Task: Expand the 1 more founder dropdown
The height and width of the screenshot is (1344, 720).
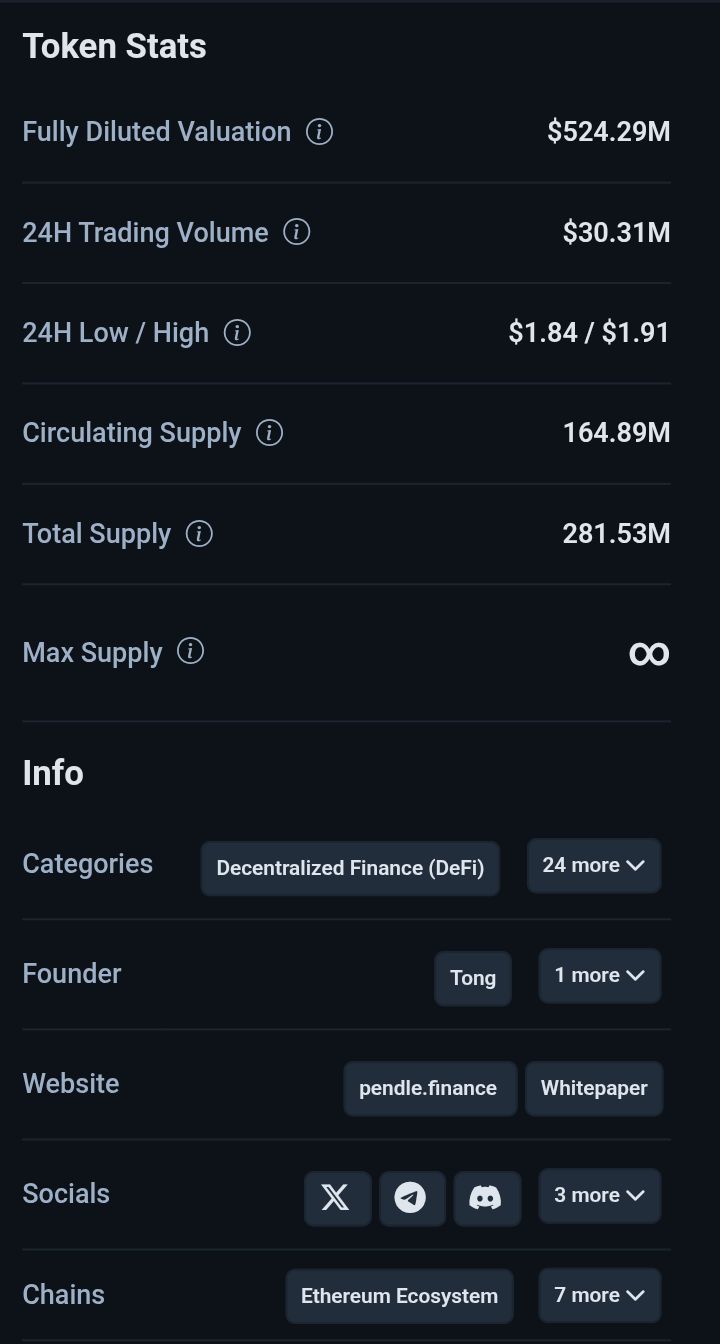Action: (x=600, y=976)
